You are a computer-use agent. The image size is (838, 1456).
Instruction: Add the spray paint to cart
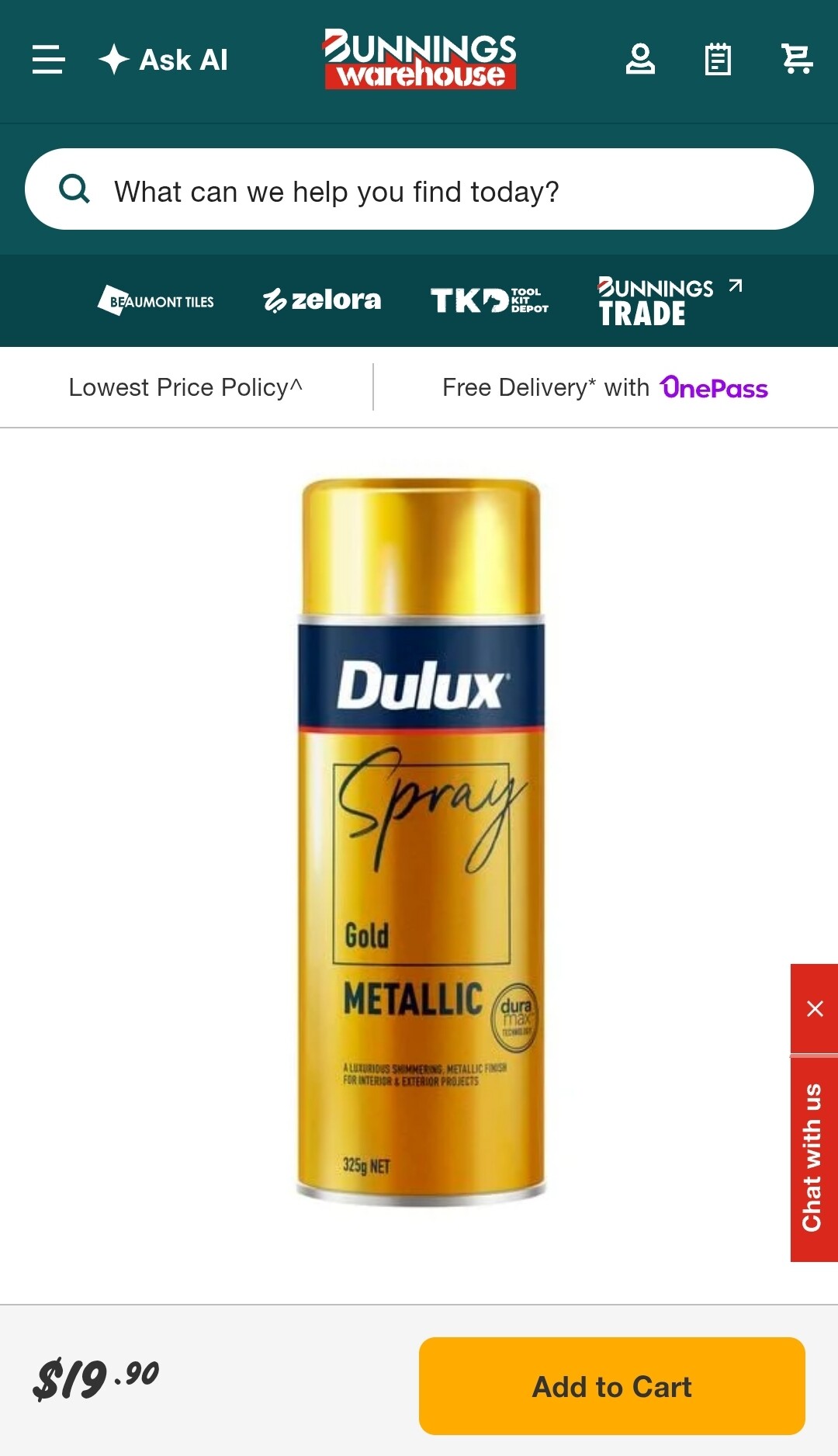point(611,1386)
